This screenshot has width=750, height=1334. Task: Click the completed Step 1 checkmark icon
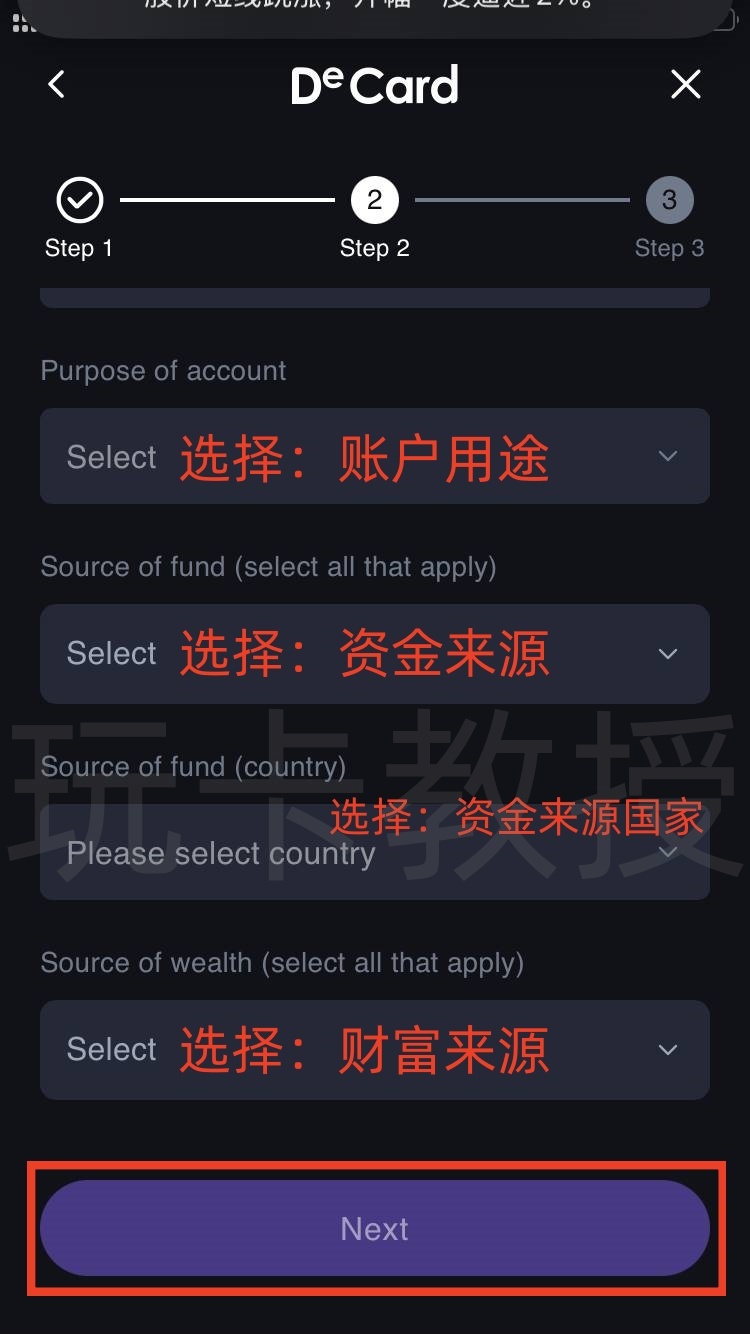[x=79, y=199]
